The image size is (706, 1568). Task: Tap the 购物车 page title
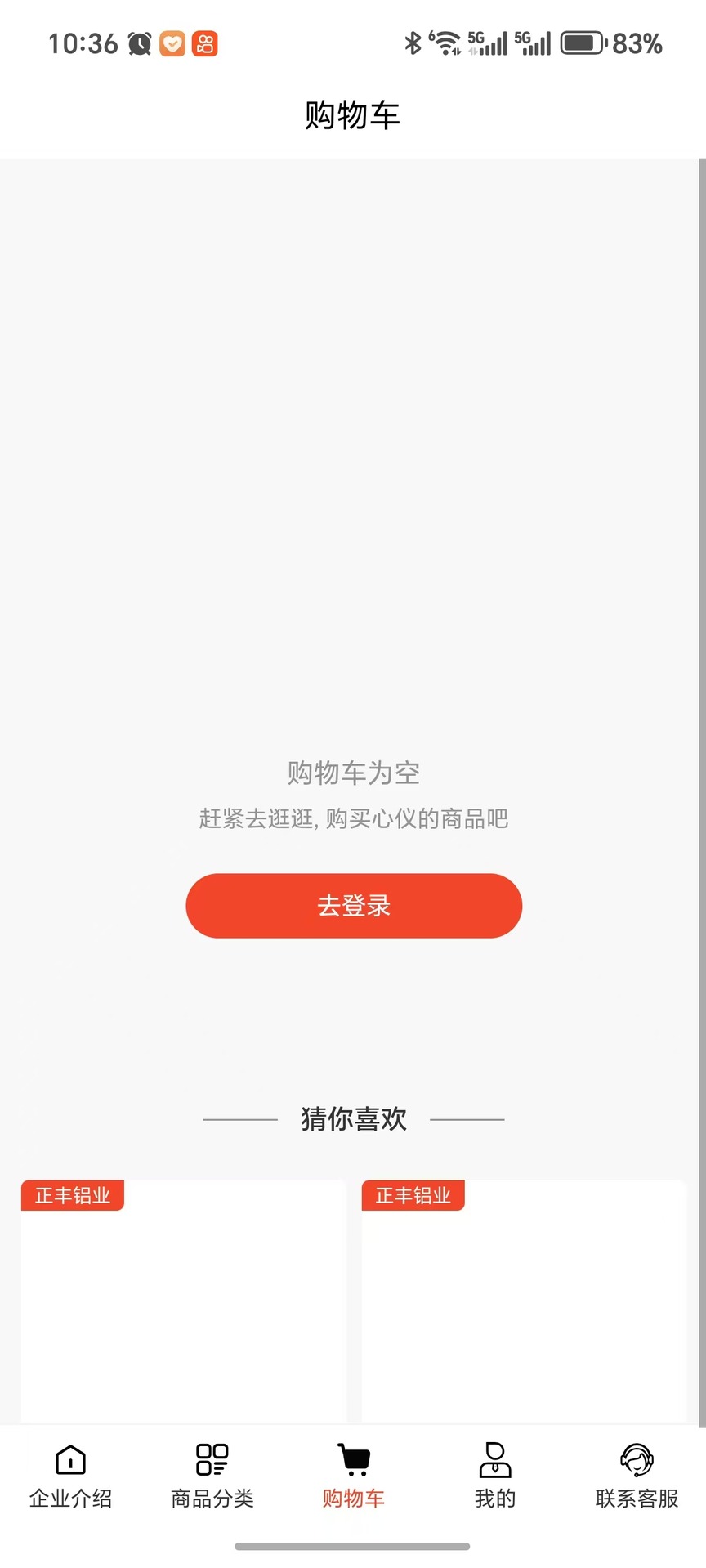(x=353, y=114)
